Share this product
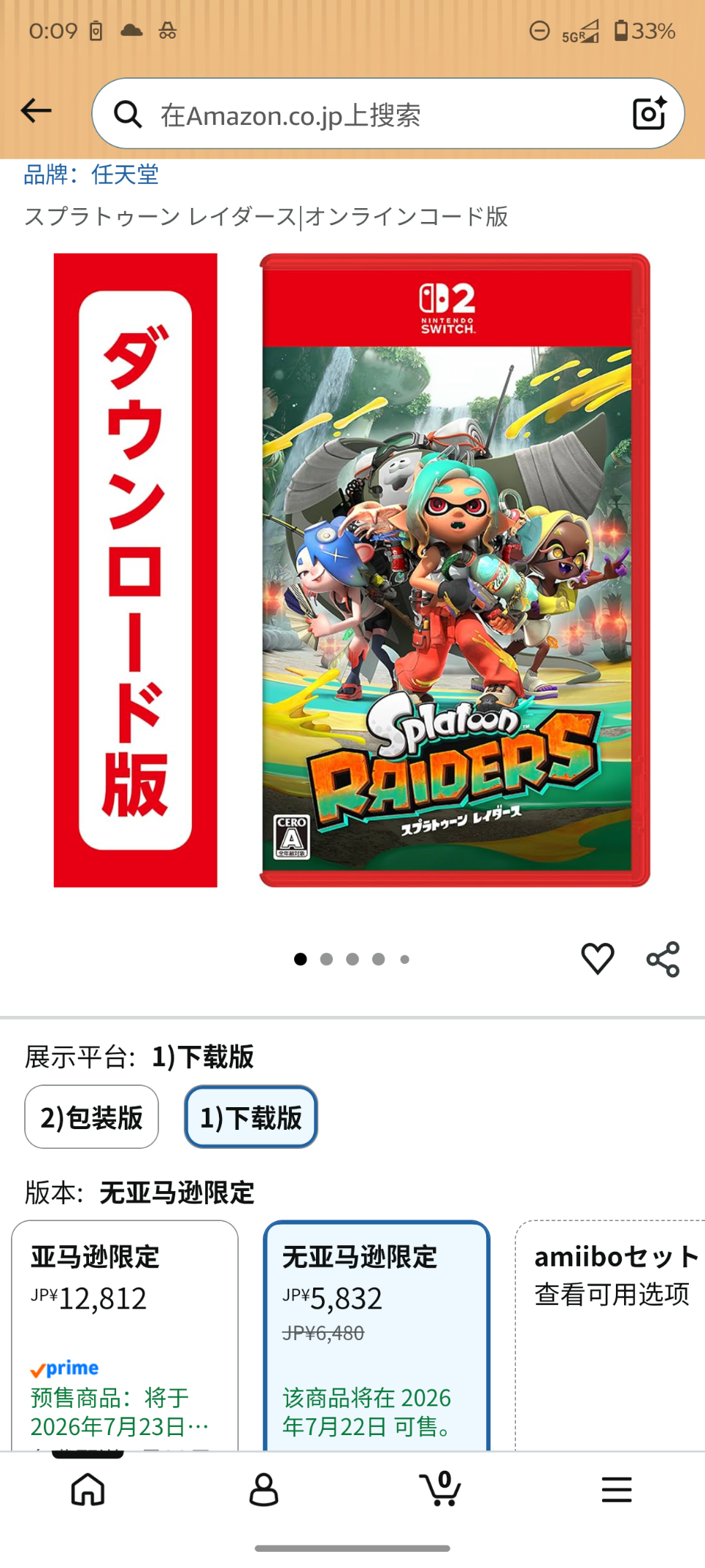The height and width of the screenshot is (1568, 705). (663, 959)
